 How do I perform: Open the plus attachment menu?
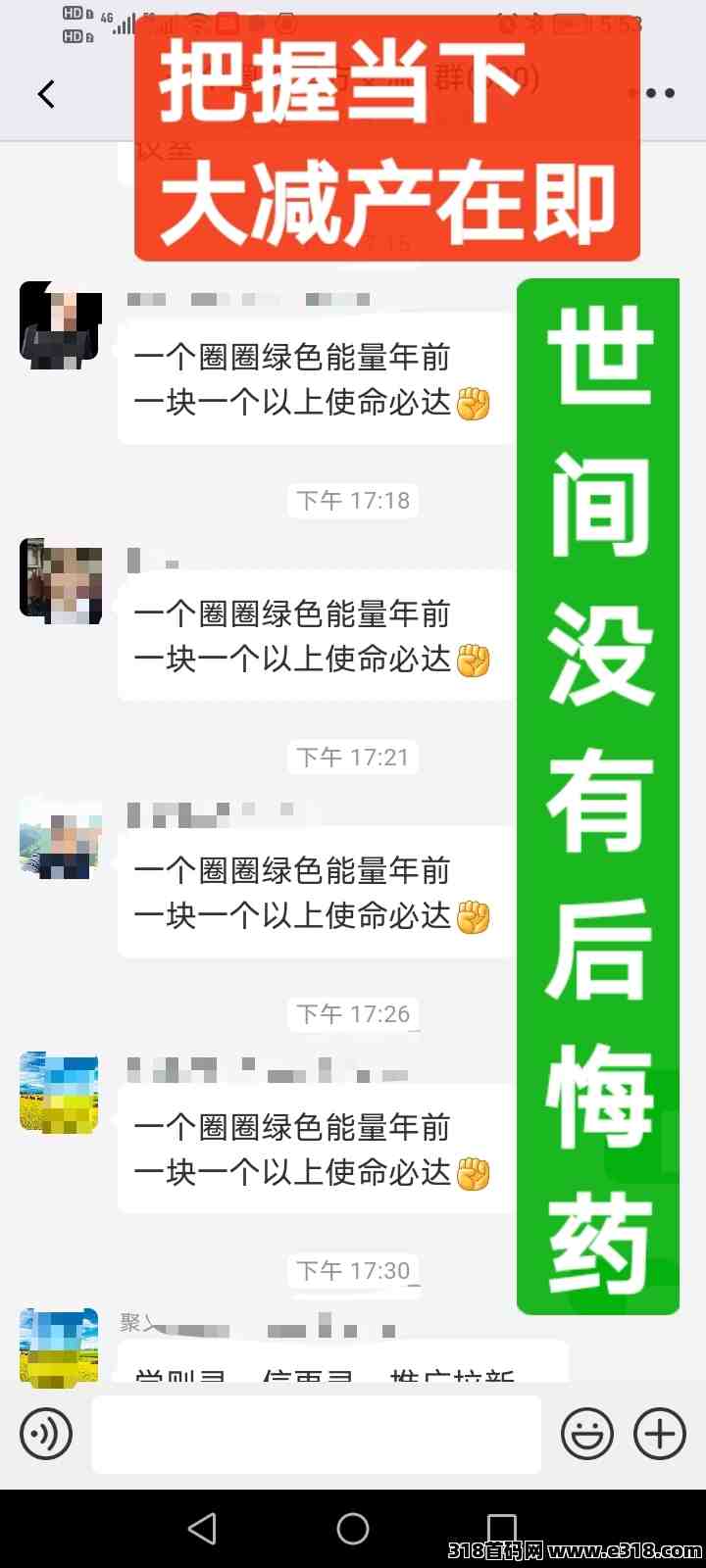pos(660,1434)
